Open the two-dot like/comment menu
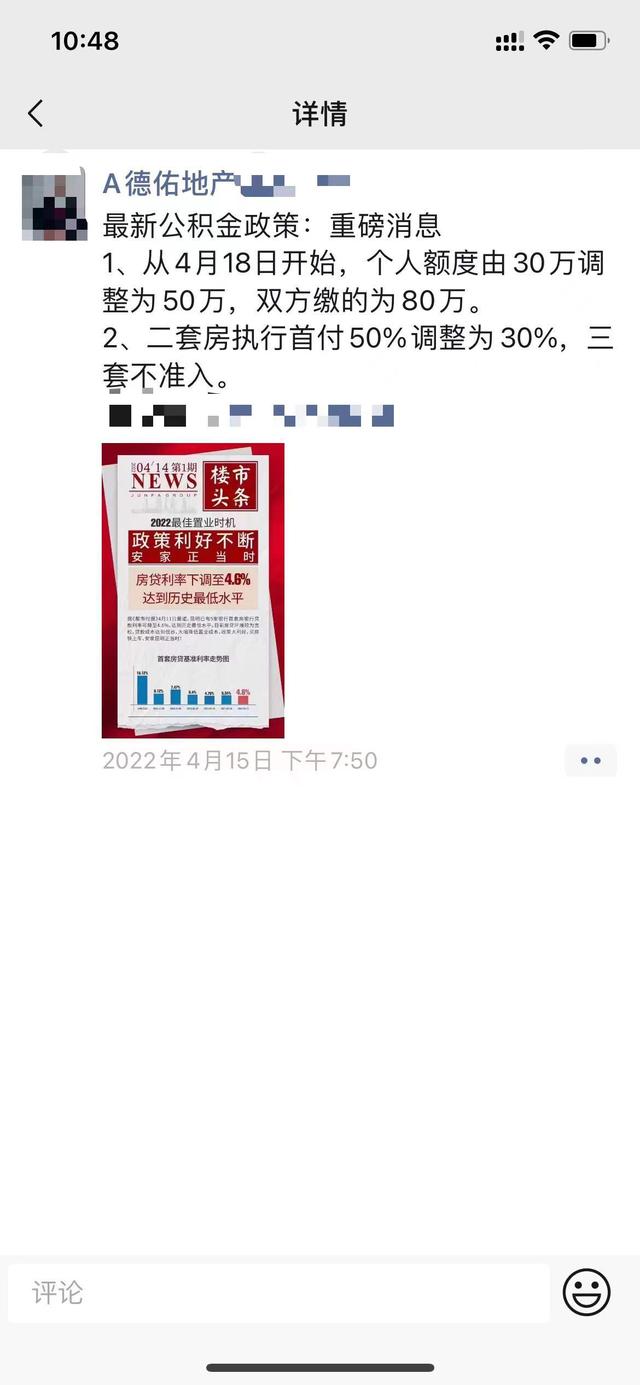This screenshot has height=1385, width=640. point(591,761)
